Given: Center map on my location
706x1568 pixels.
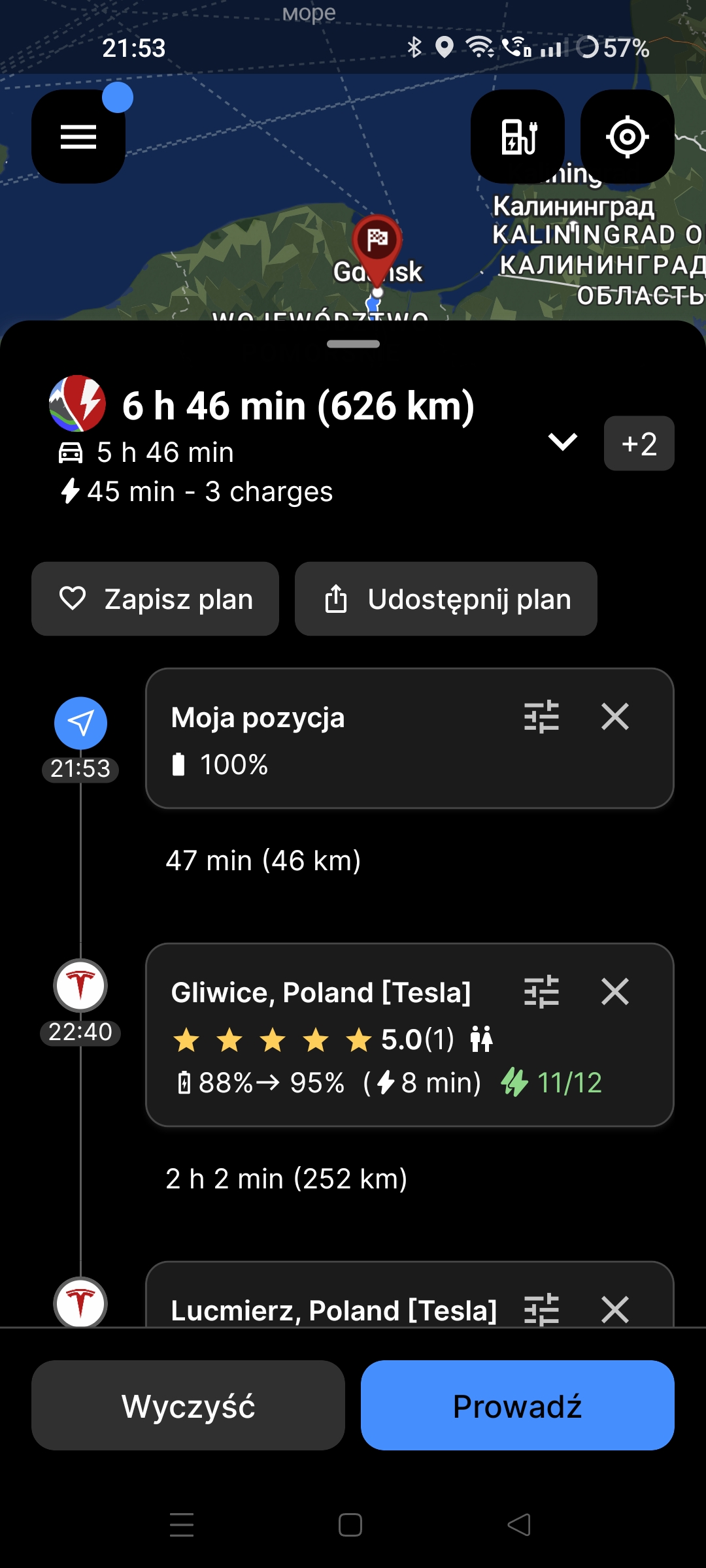Looking at the screenshot, I should (628, 137).
